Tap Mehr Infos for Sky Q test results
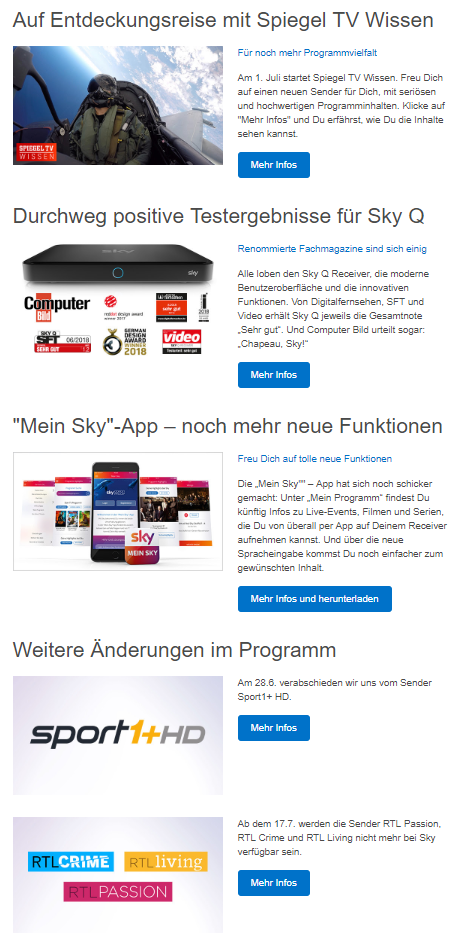Viewport: 463px width, 933px height. point(274,375)
